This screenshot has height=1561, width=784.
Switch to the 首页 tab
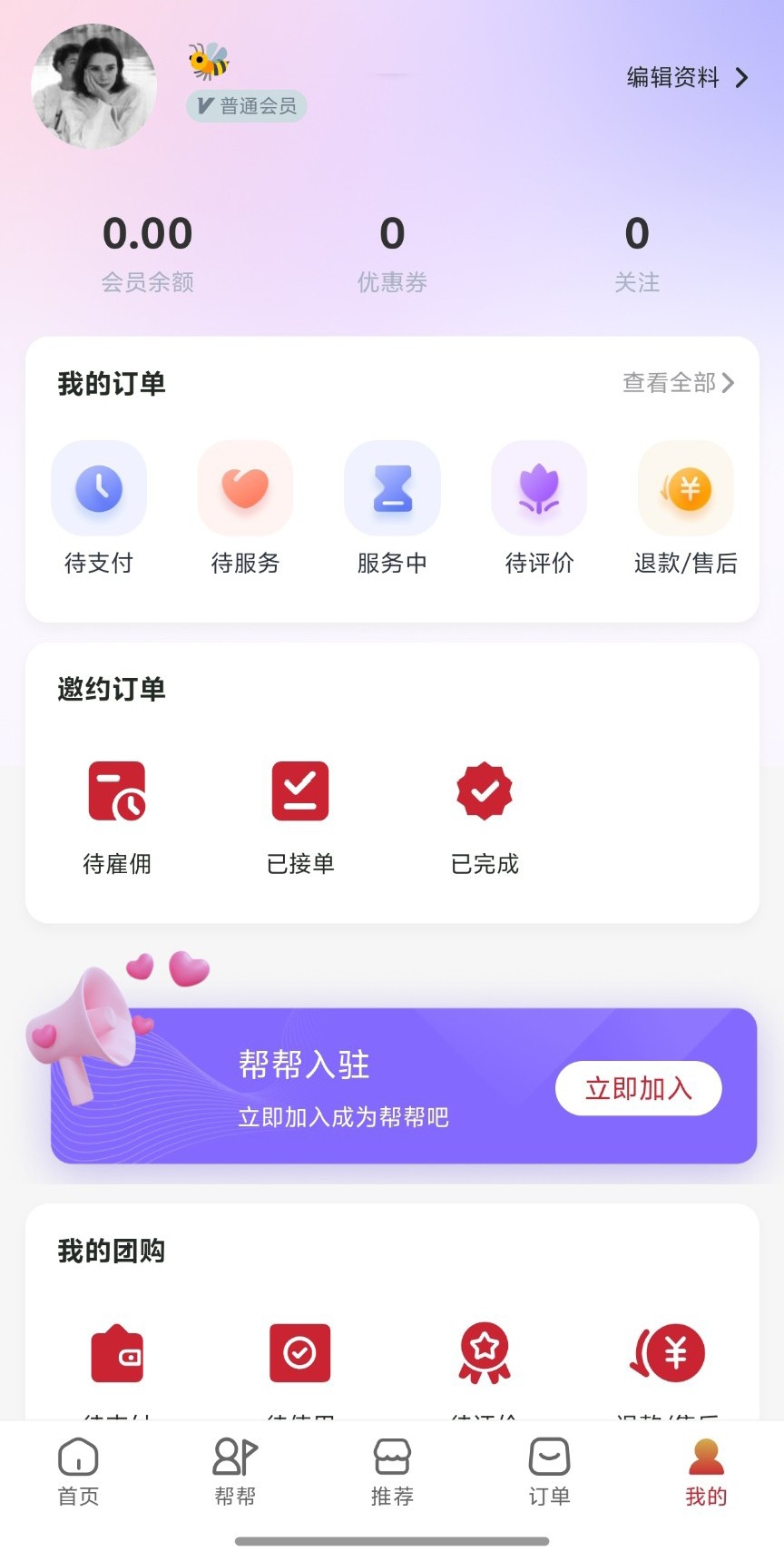[78, 1472]
